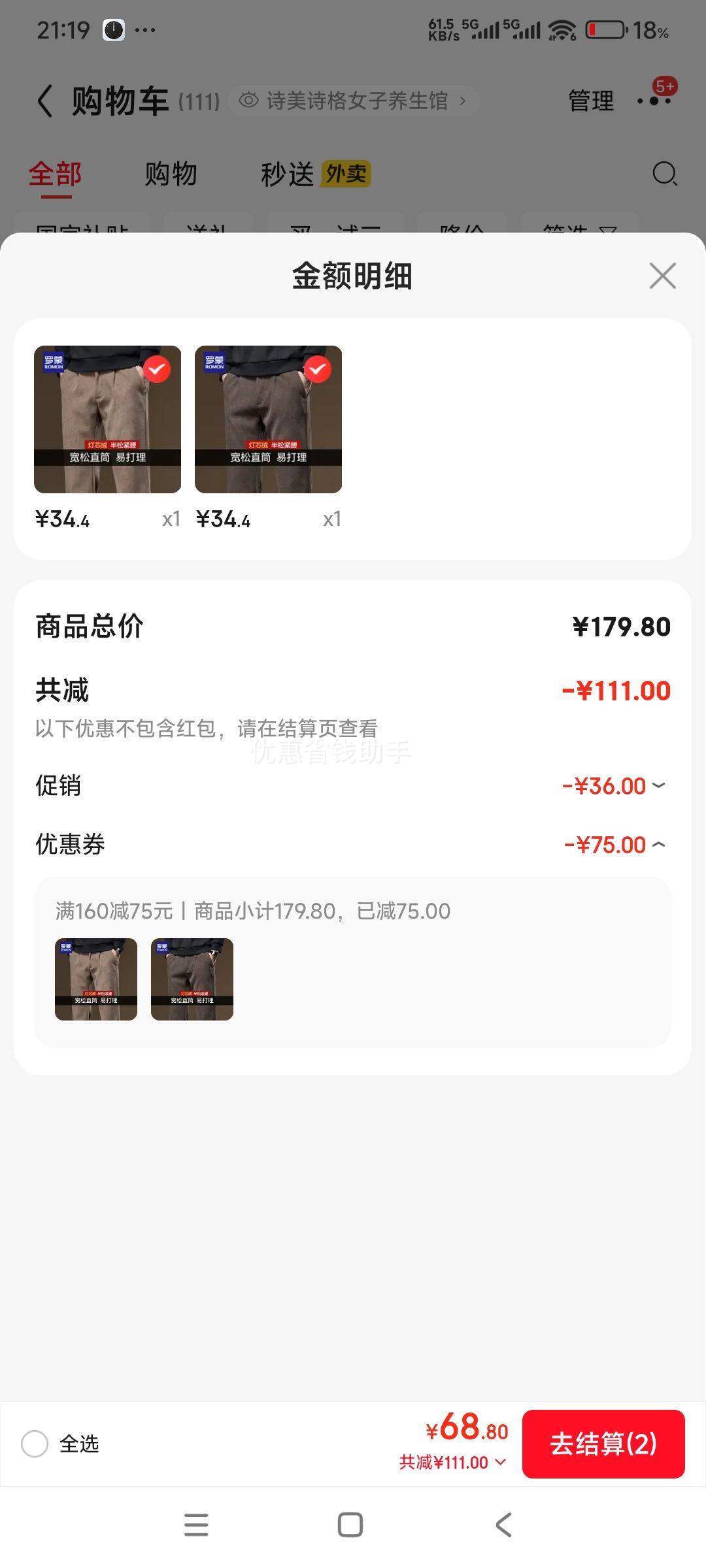Viewport: 706px width, 1568px height.
Task: Open 管理 to manage cart items
Action: [590, 101]
